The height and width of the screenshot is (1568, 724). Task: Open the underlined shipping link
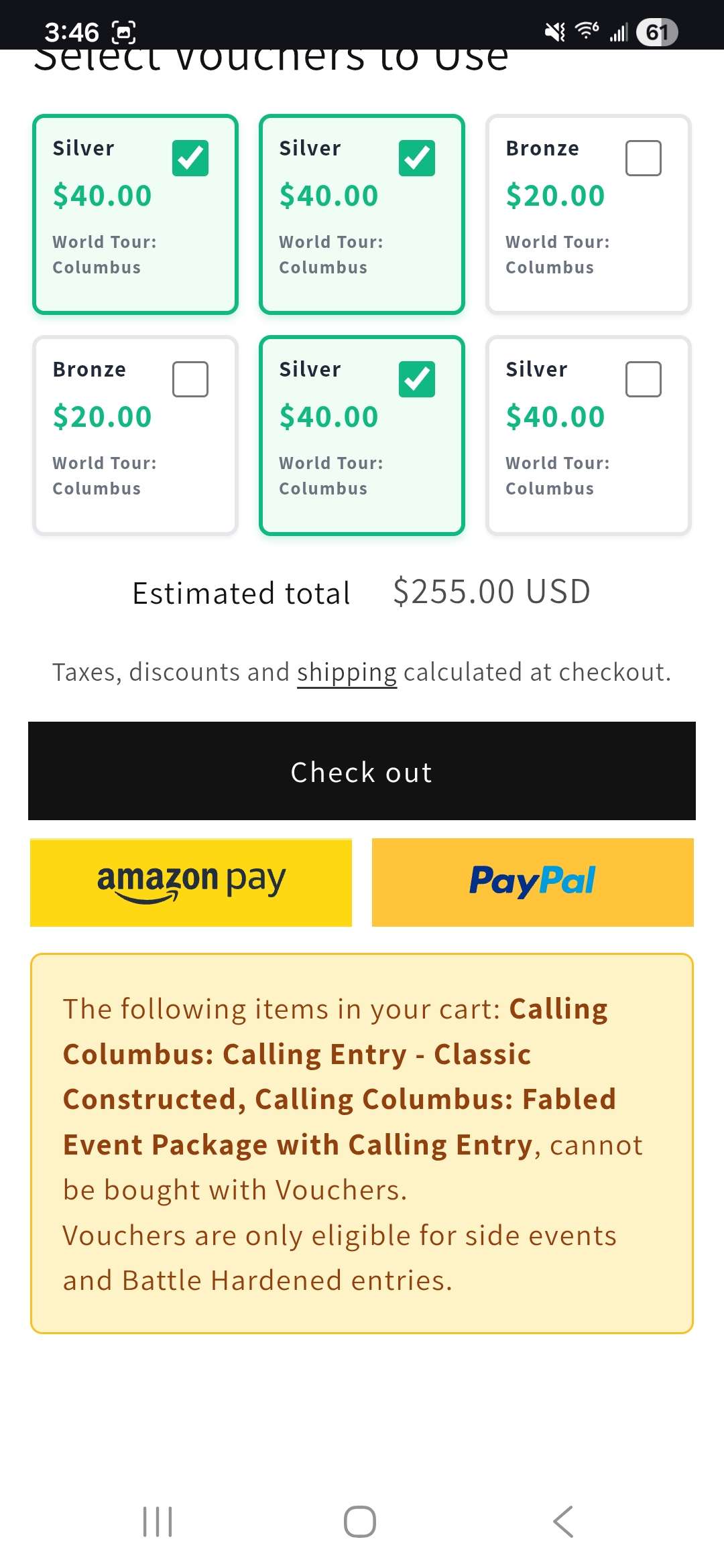point(347,672)
